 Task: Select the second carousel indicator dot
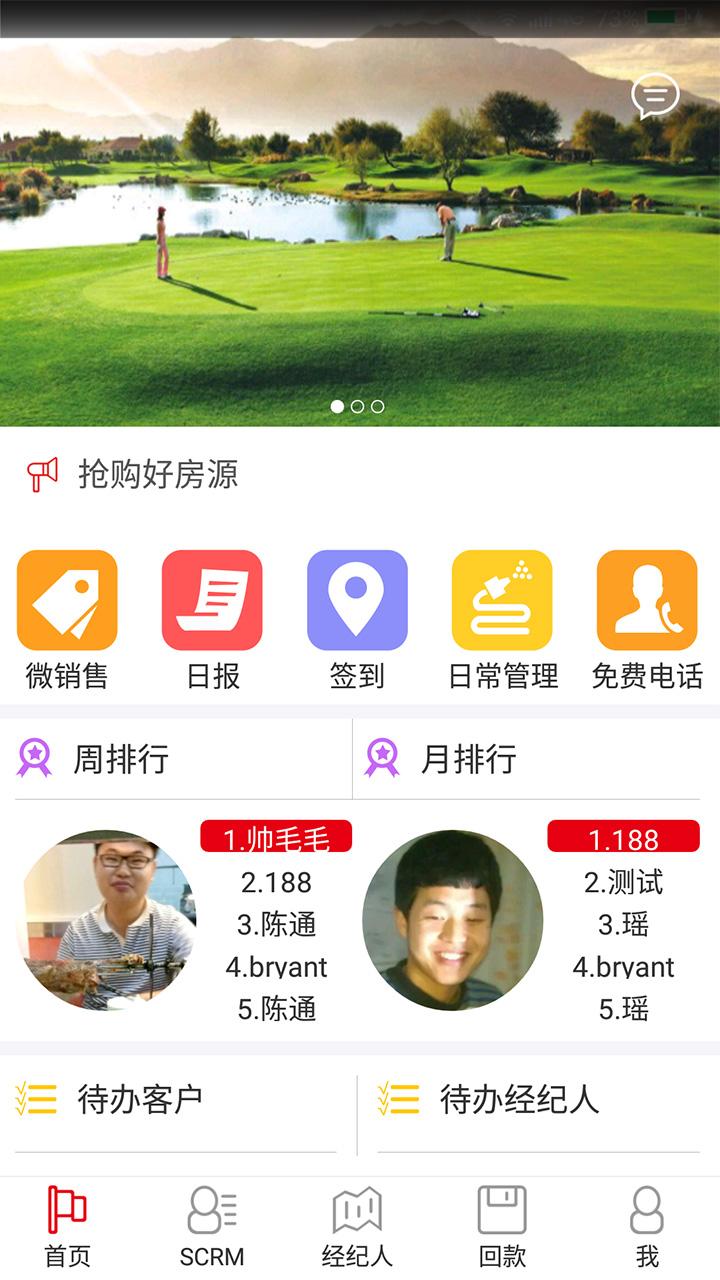coord(356,406)
